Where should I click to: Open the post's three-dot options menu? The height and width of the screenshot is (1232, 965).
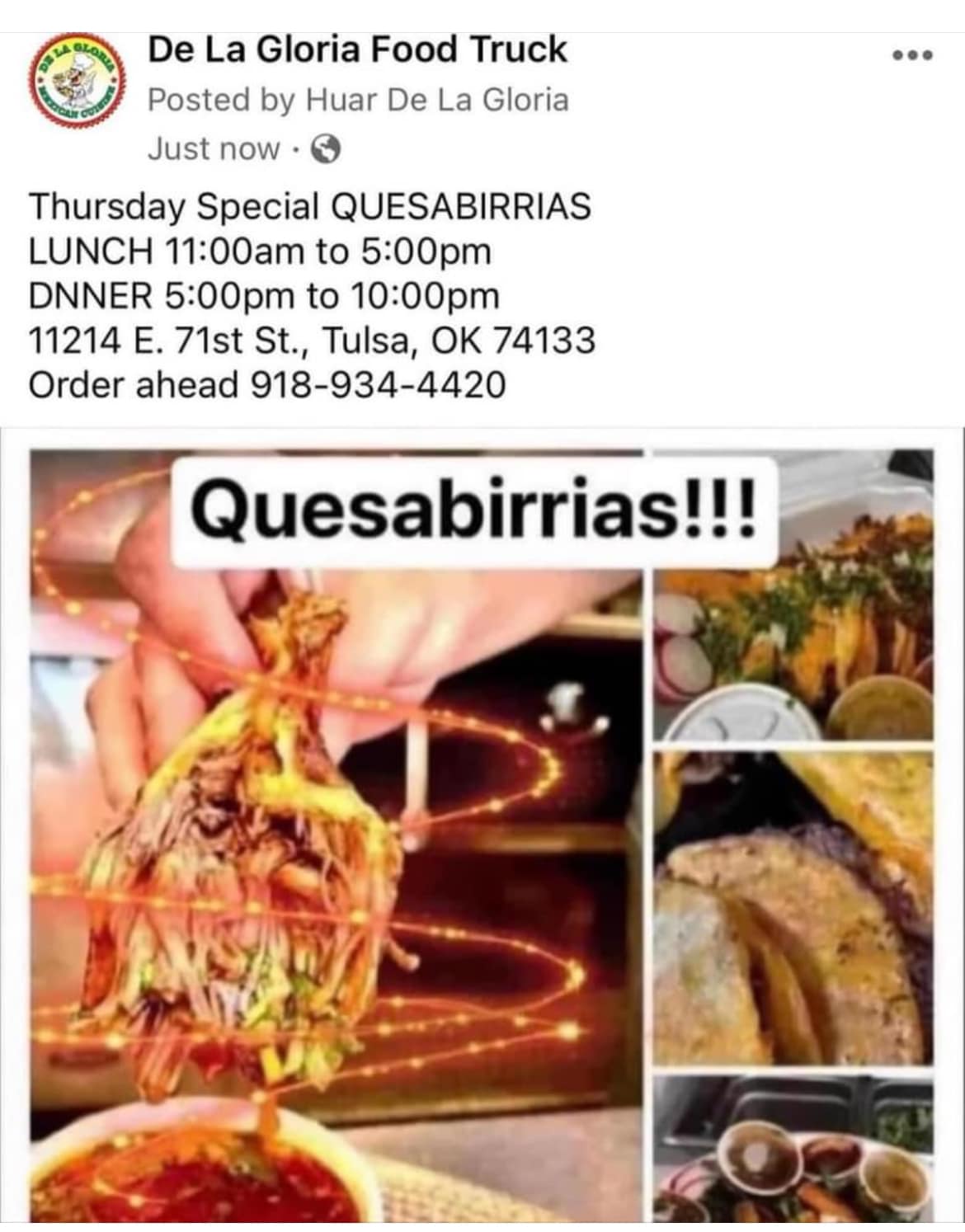[913, 56]
